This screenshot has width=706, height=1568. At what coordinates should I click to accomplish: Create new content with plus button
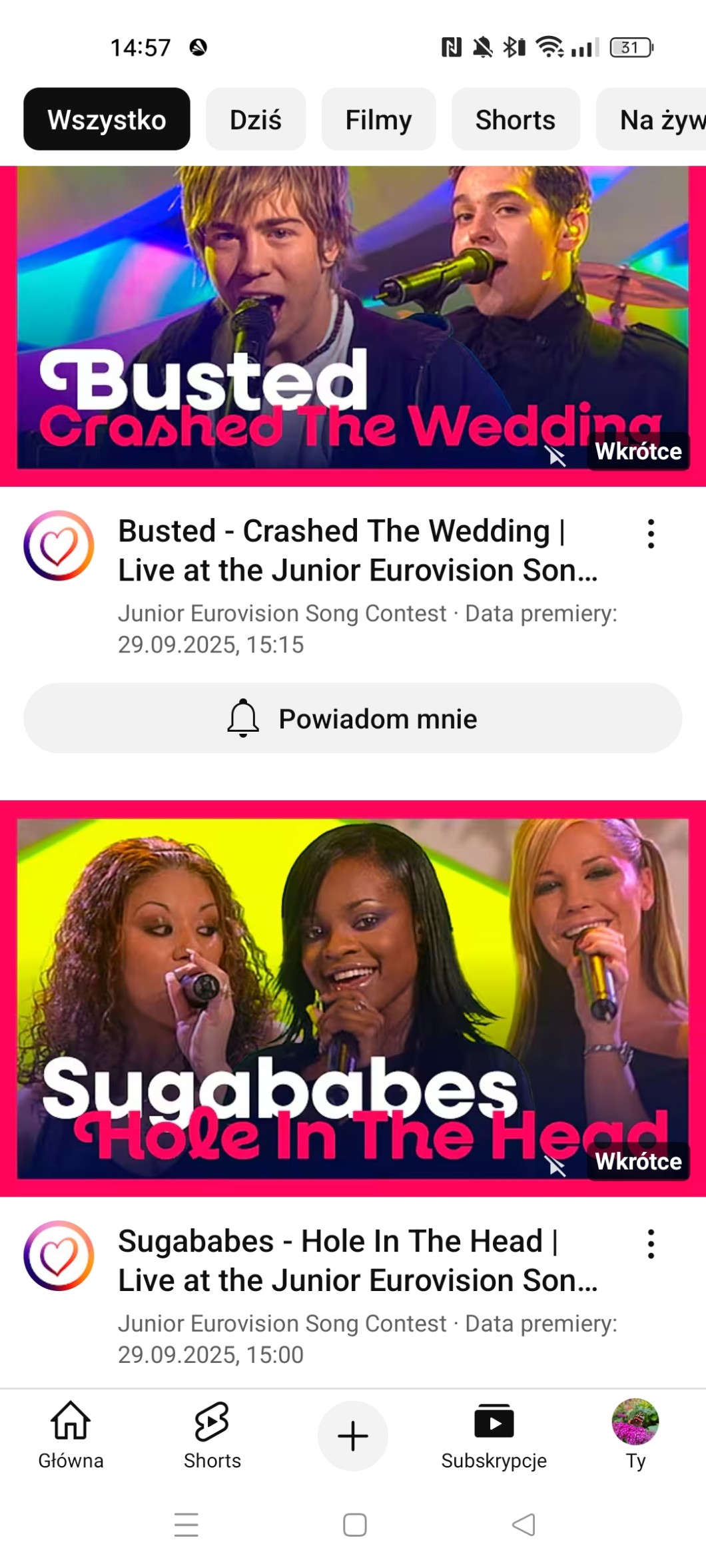(353, 1436)
